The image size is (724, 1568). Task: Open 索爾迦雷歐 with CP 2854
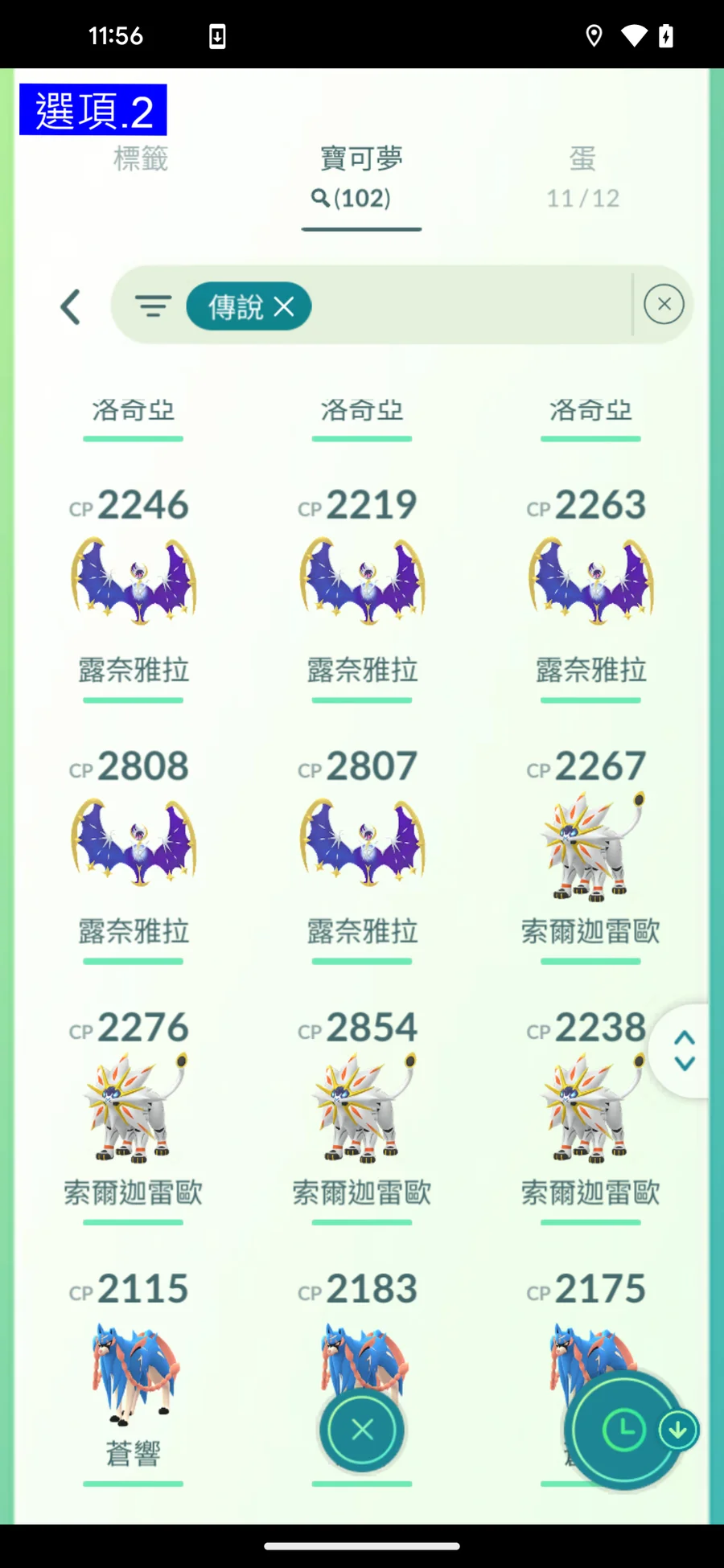point(362,1107)
